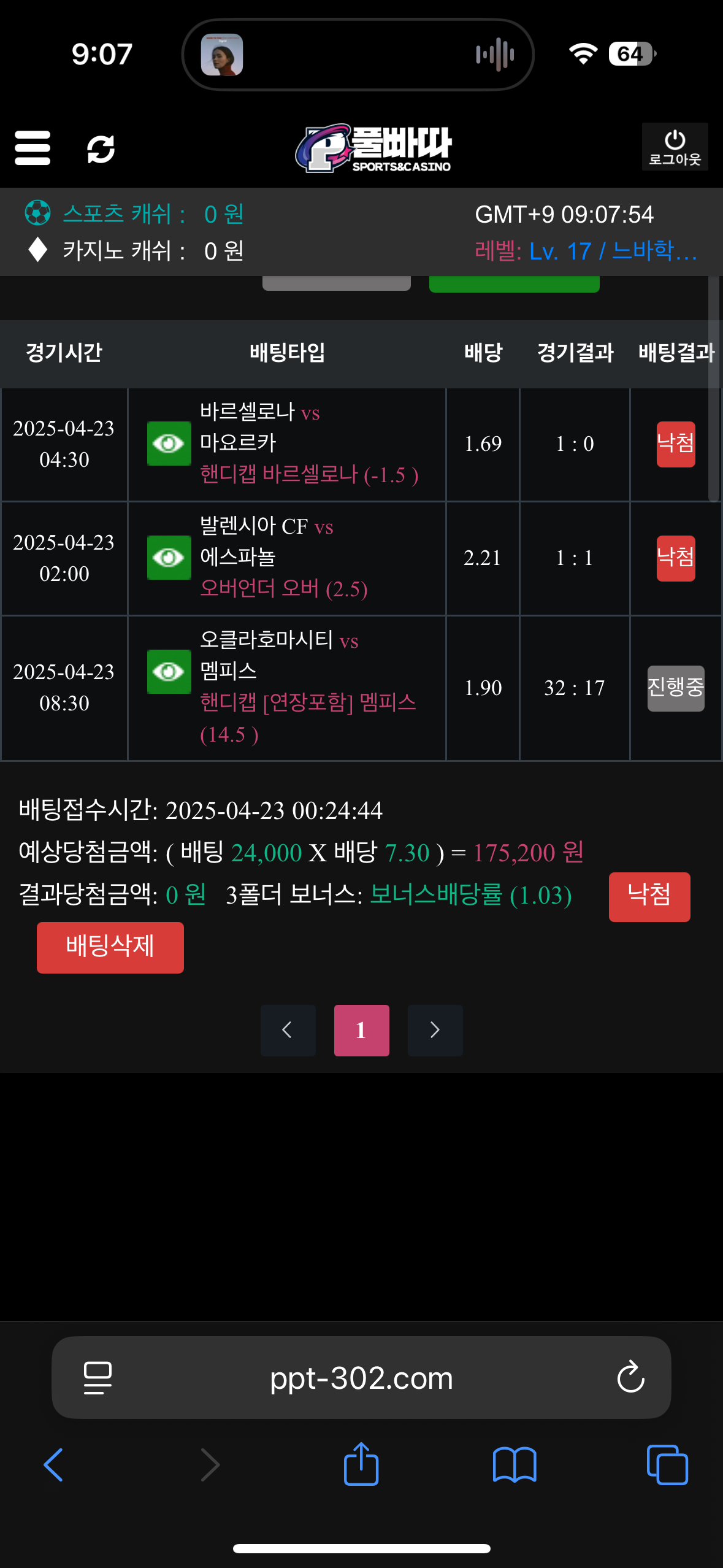Image resolution: width=723 pixels, height=1568 pixels.
Task: Reload the page from address bar
Action: (x=630, y=1378)
